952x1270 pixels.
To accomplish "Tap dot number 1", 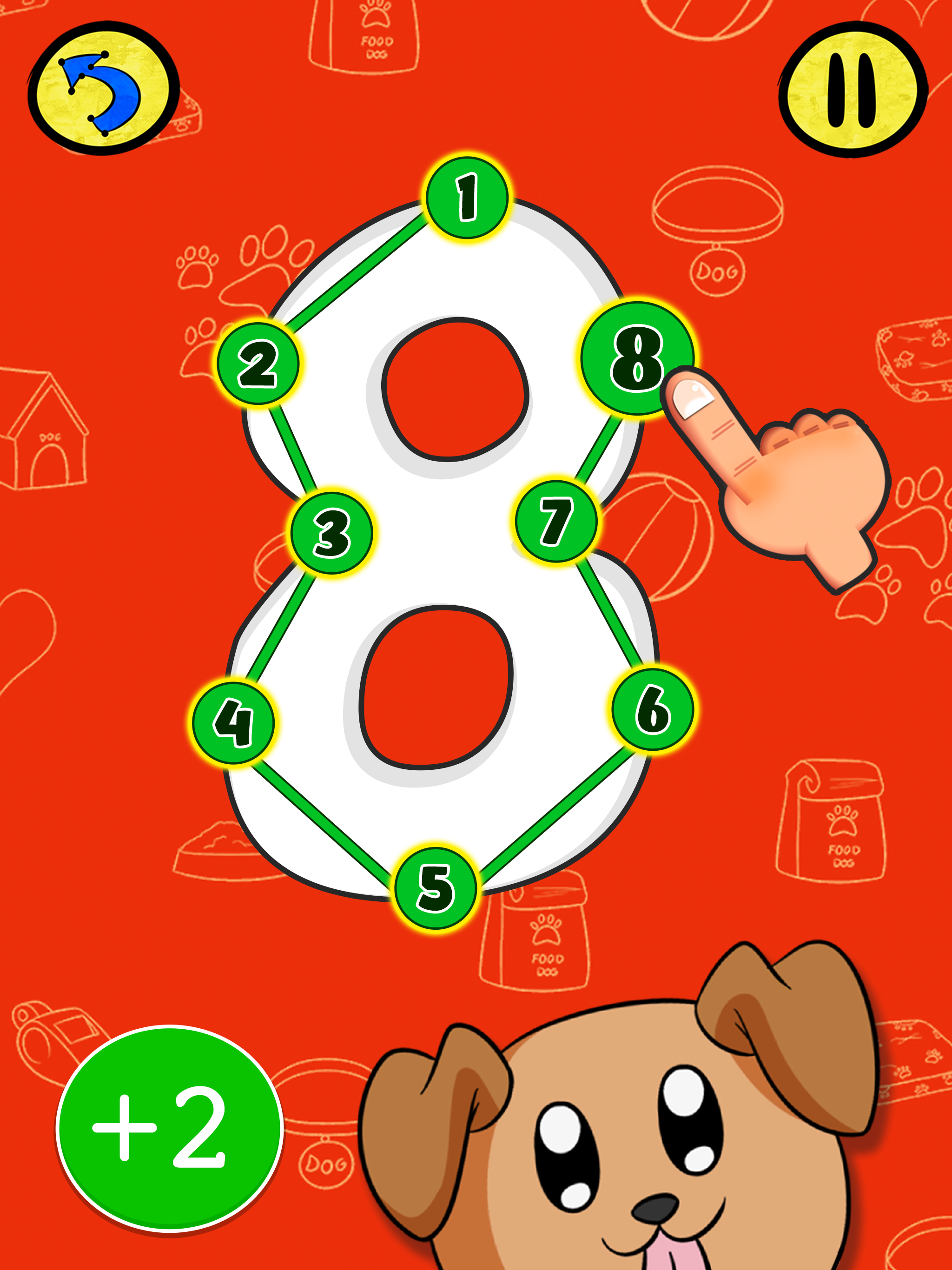I will [467, 198].
